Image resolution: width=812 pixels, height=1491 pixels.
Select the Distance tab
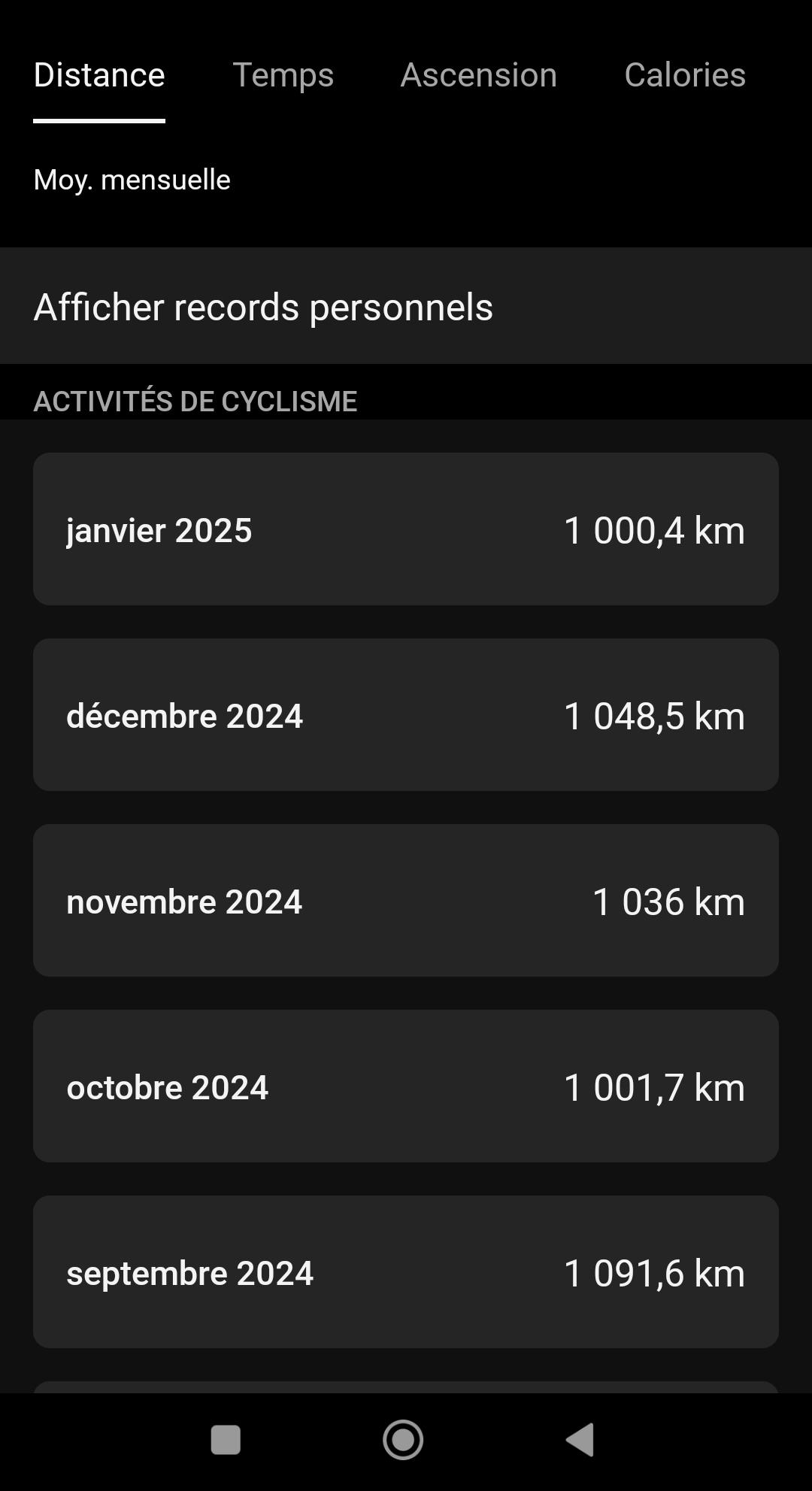point(99,75)
